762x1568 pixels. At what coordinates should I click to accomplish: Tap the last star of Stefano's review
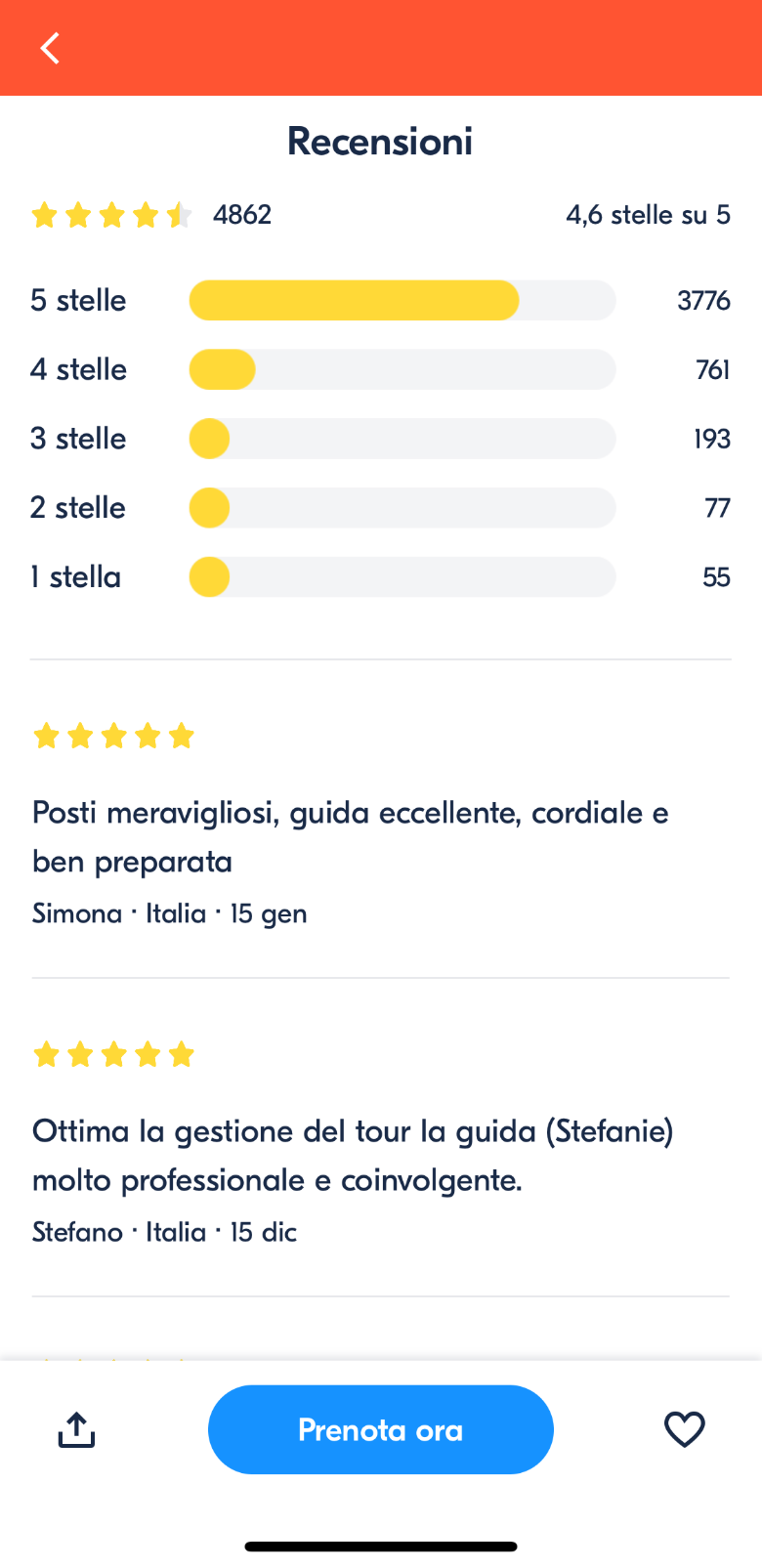(182, 1054)
